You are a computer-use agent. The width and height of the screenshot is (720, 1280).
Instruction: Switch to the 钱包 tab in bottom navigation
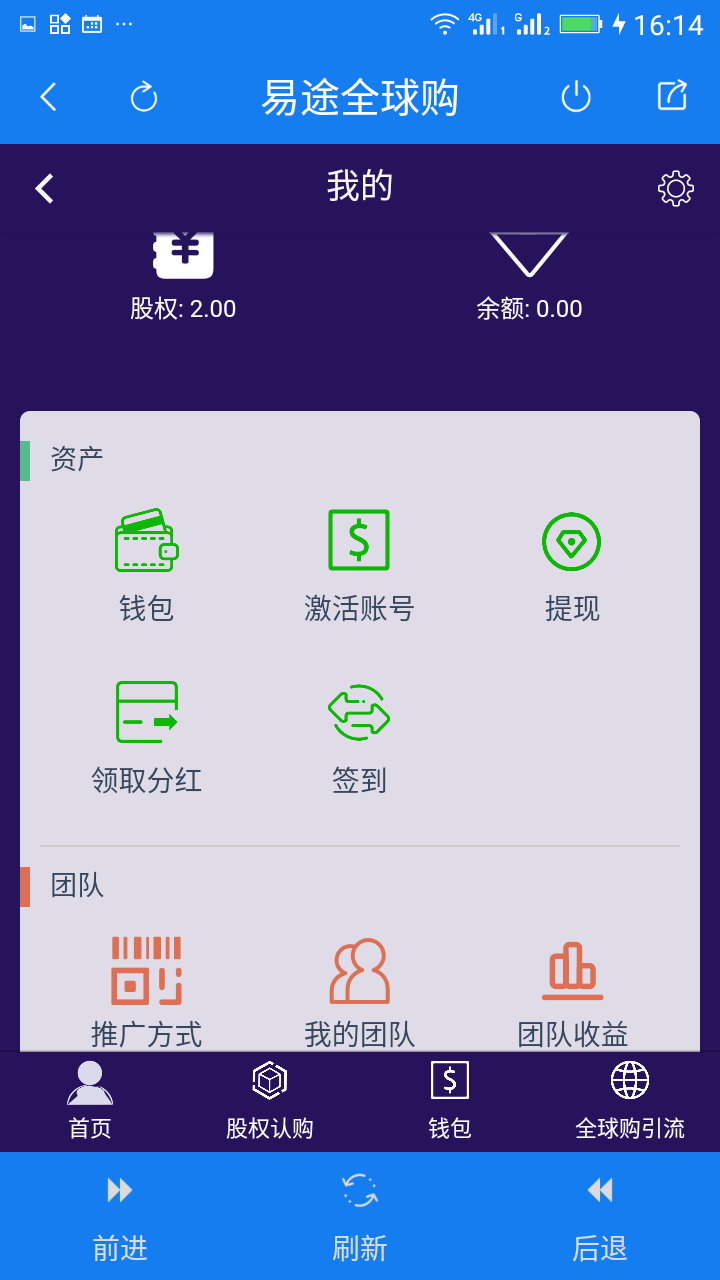click(450, 1101)
